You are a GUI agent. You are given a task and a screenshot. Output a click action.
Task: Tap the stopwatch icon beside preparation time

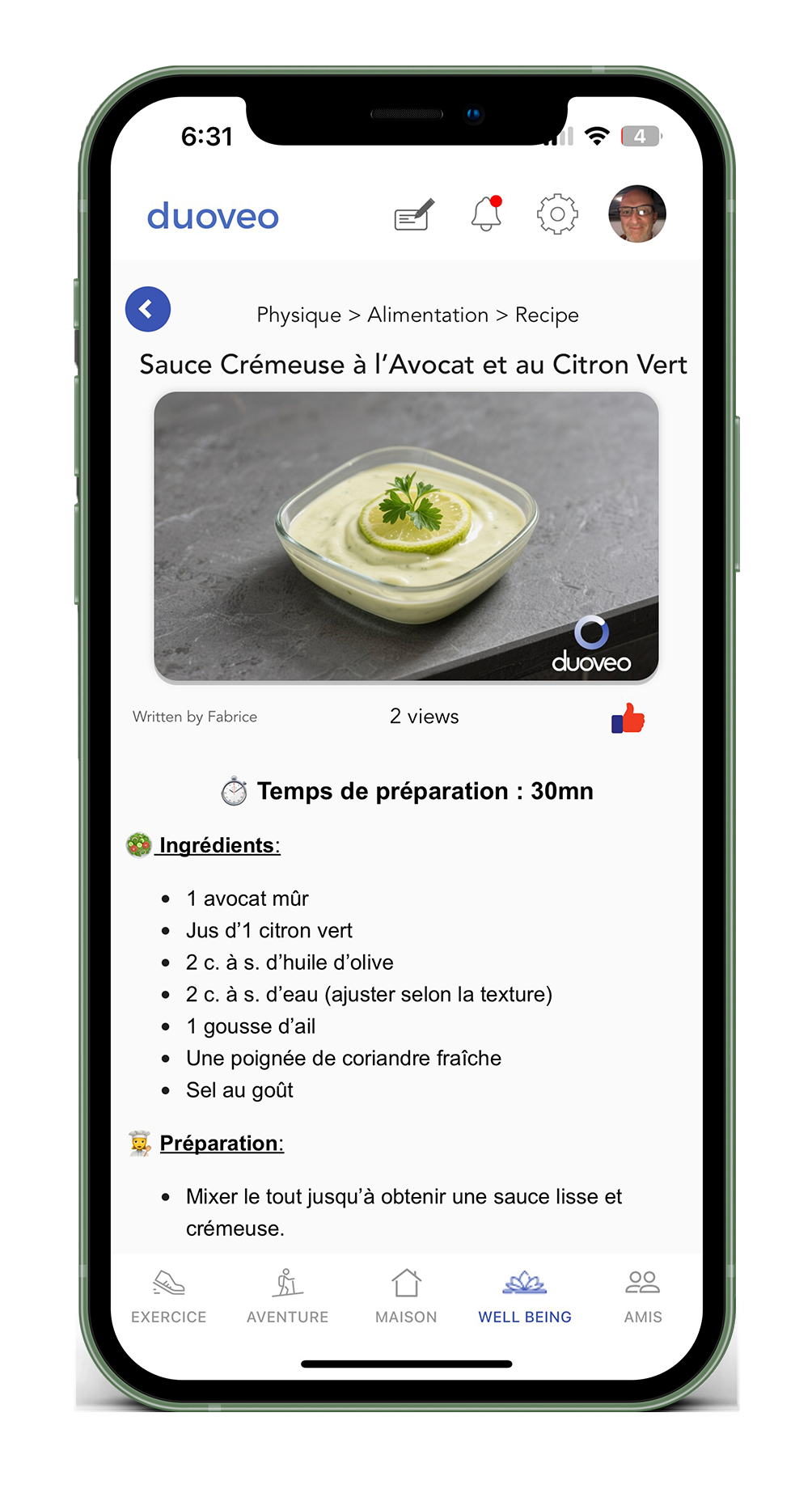(x=233, y=791)
